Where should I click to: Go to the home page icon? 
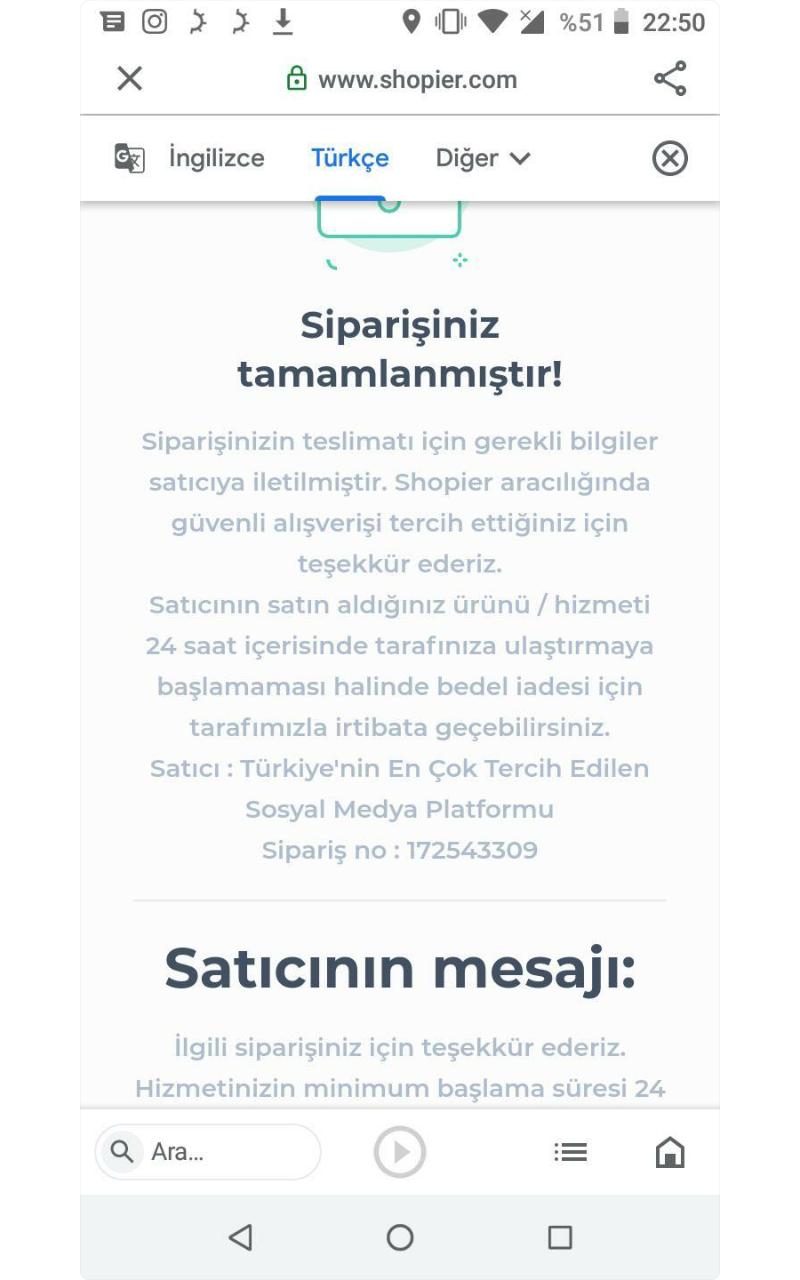[x=670, y=1152]
